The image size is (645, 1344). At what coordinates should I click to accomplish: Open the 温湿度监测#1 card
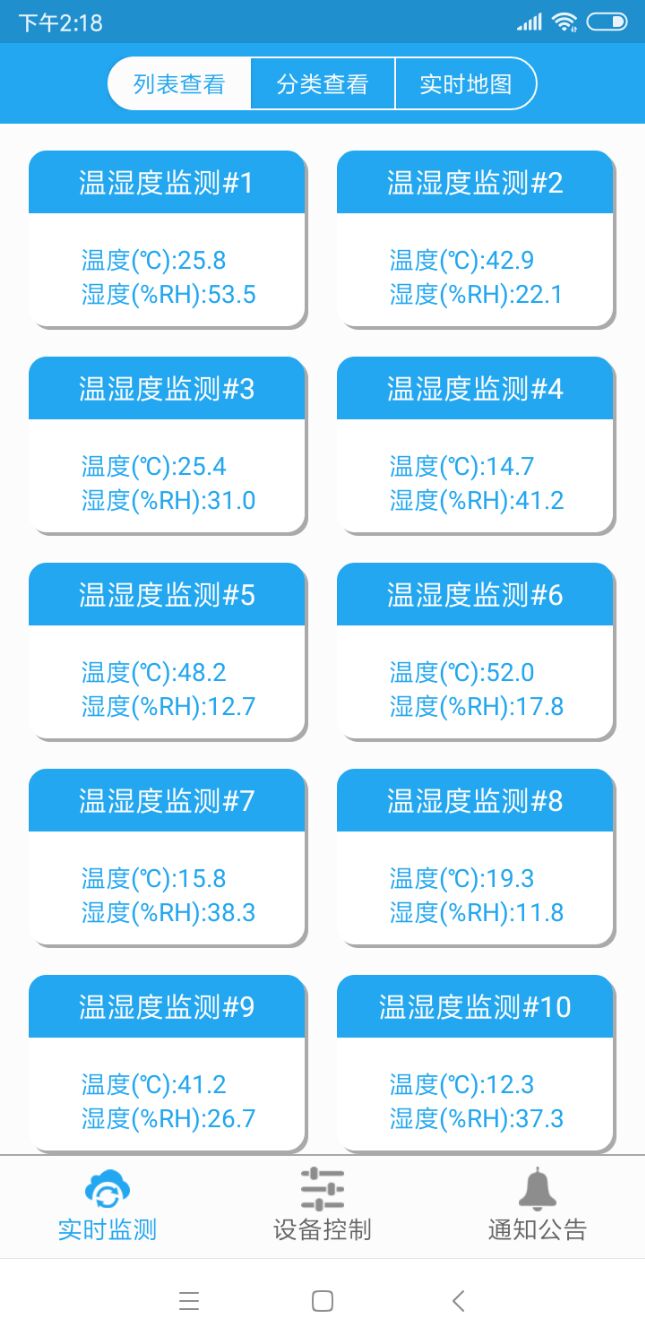click(x=167, y=238)
